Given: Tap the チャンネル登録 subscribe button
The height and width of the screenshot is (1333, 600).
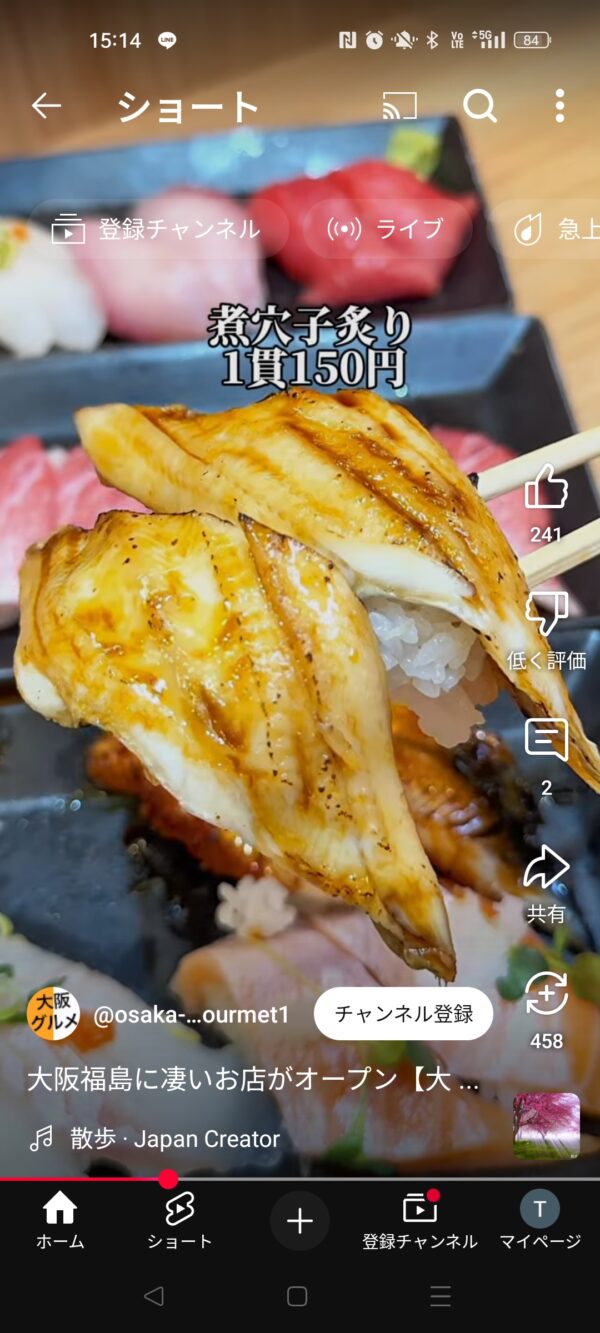Looking at the screenshot, I should [x=403, y=1014].
